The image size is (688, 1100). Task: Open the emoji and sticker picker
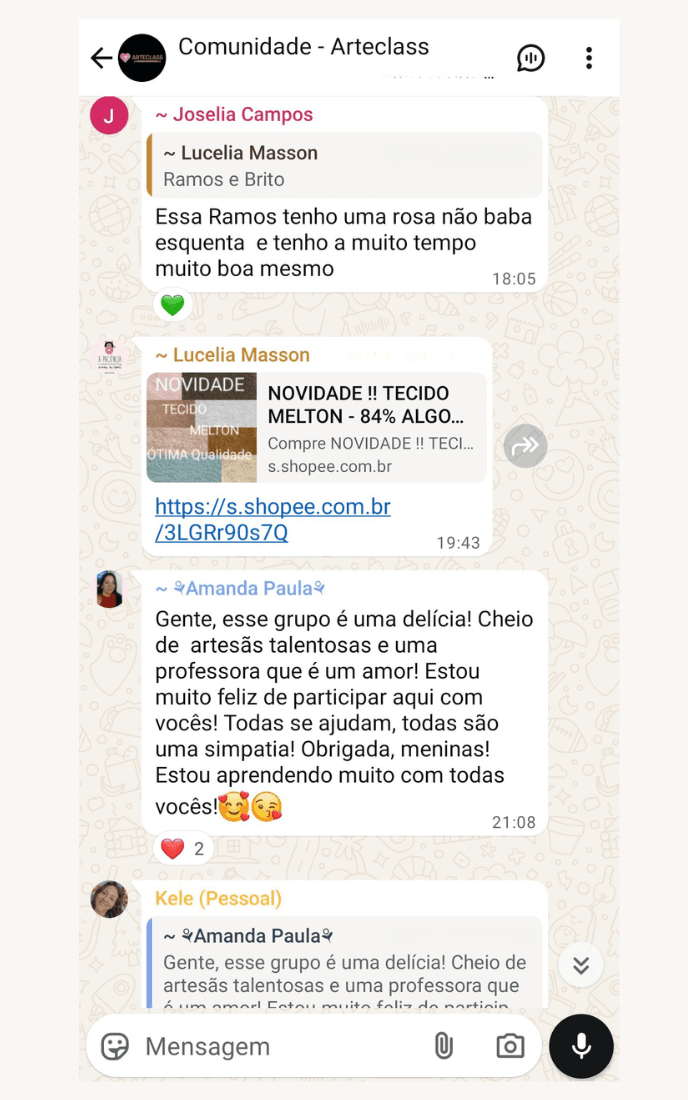point(116,1046)
